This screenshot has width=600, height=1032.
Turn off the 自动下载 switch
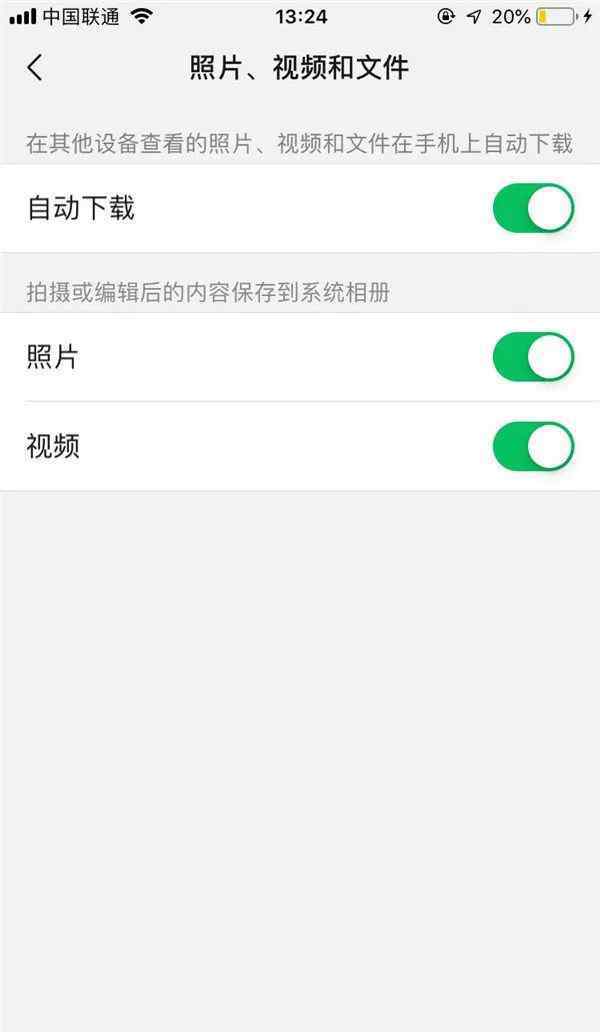coord(534,208)
